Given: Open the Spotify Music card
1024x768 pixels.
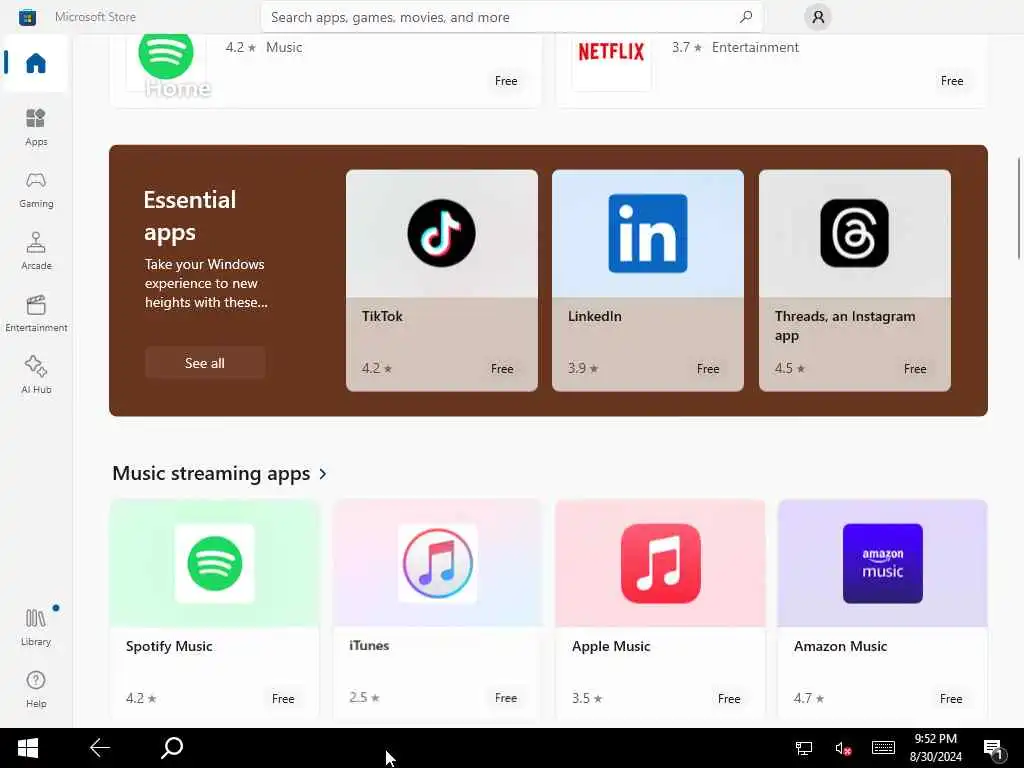Looking at the screenshot, I should pos(214,608).
